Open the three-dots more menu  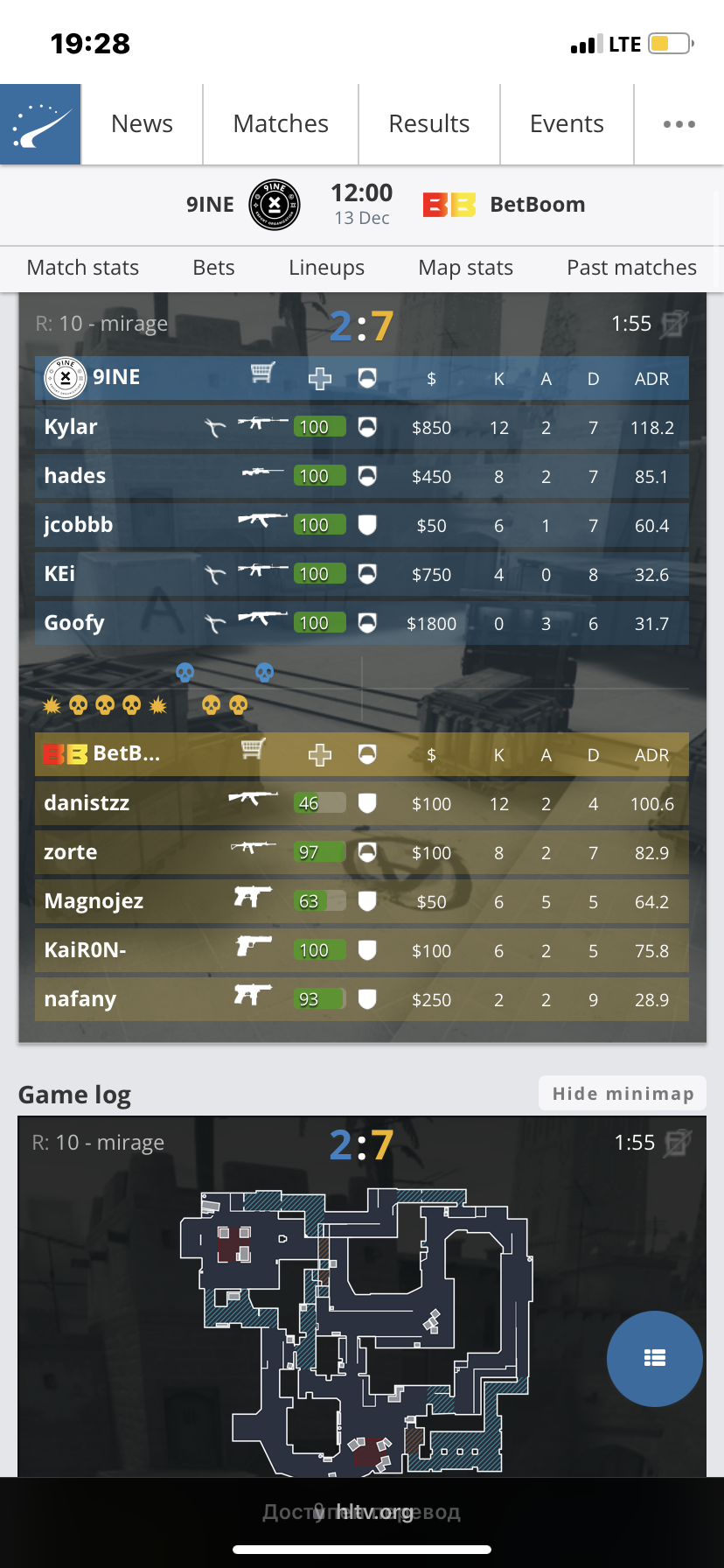[679, 124]
